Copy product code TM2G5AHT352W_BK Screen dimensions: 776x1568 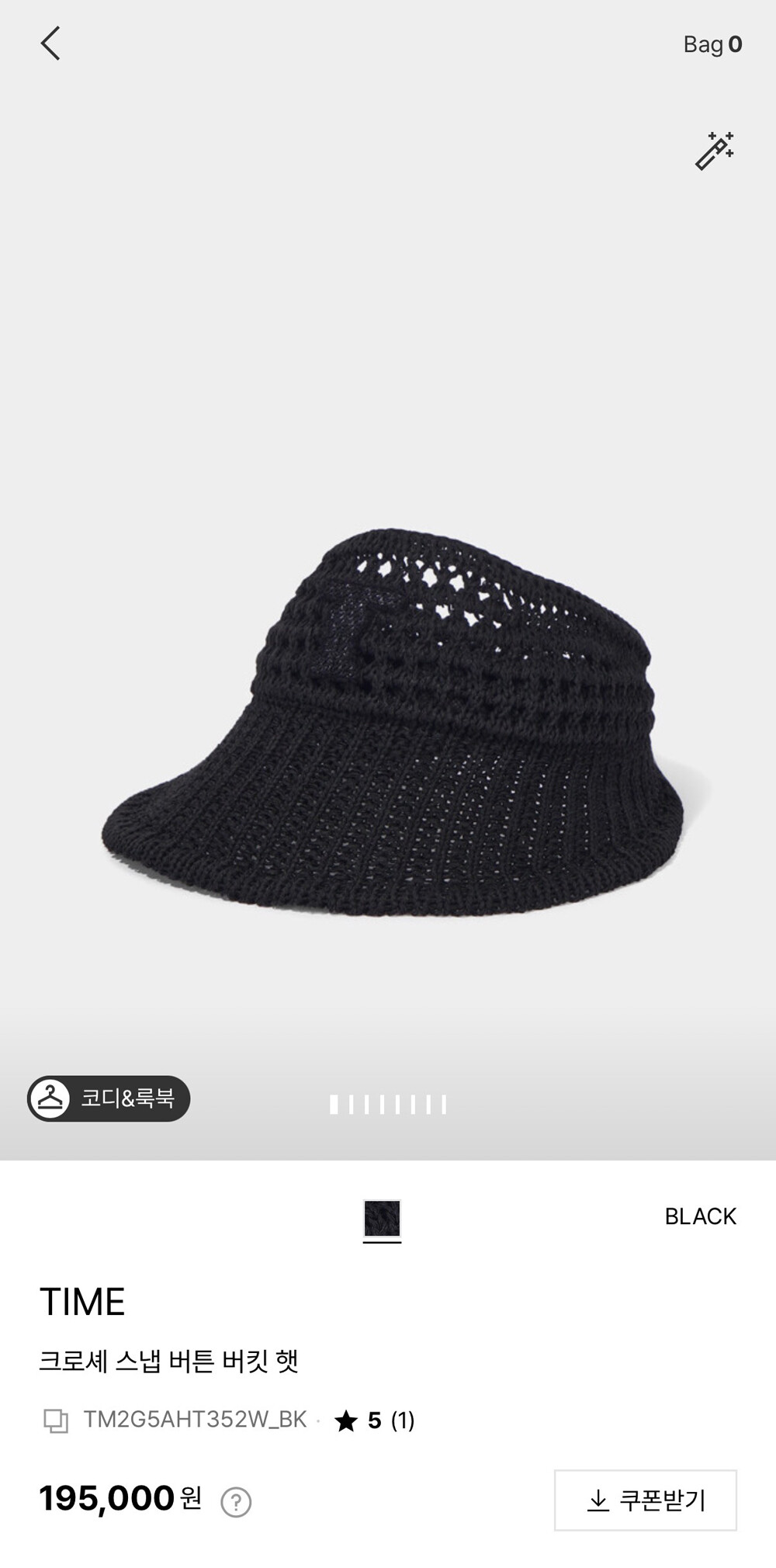click(55, 1421)
